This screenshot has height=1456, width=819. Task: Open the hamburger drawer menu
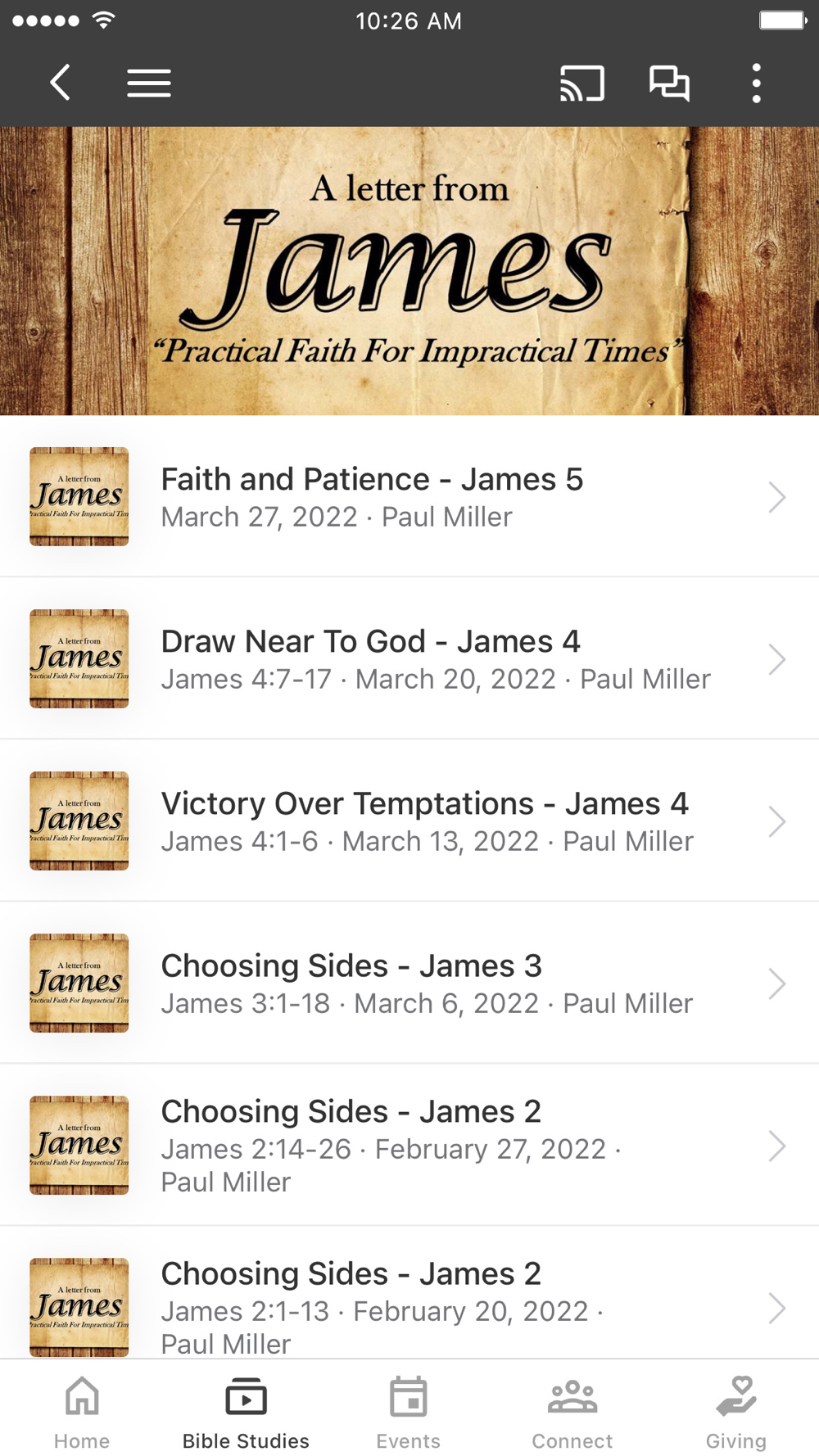[x=149, y=83]
